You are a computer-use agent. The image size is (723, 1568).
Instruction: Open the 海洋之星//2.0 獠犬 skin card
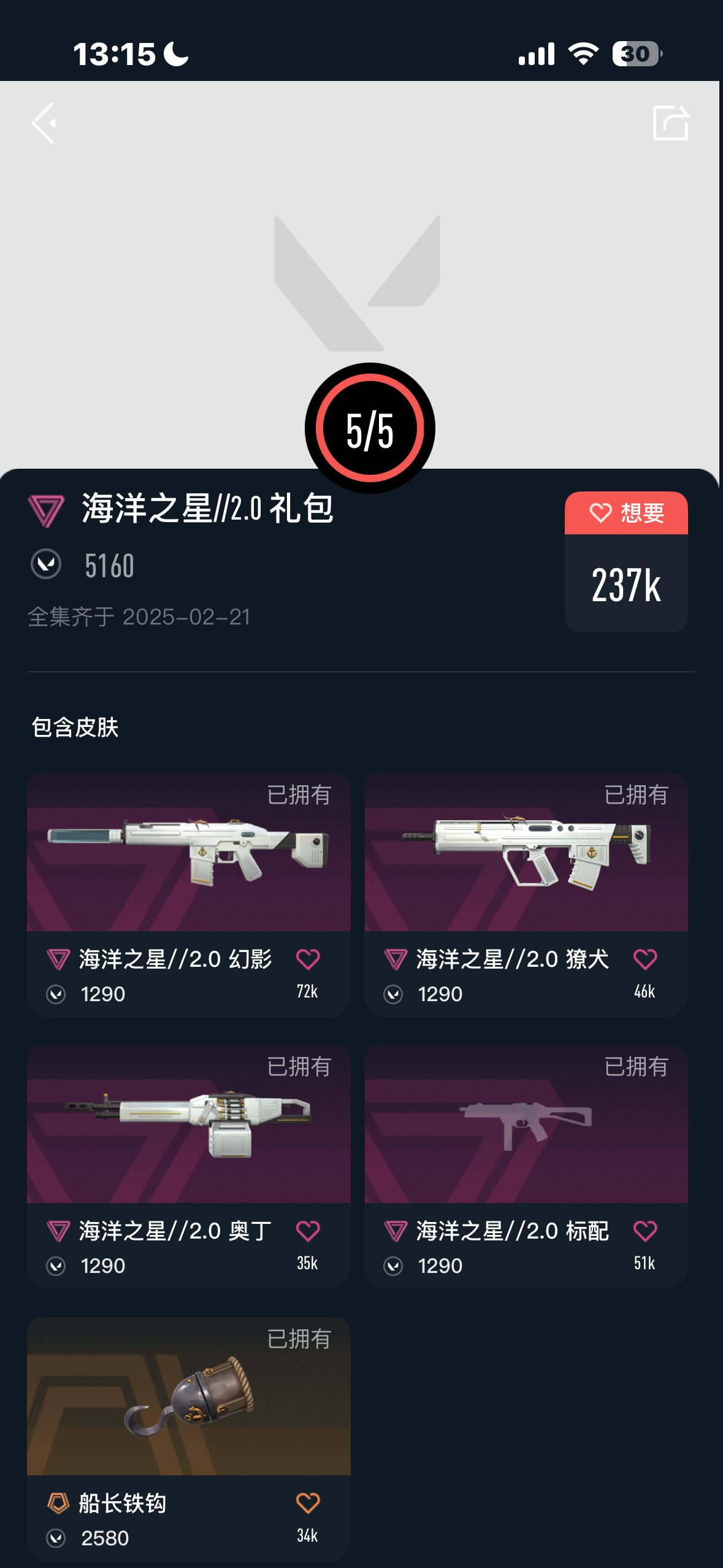[526, 895]
